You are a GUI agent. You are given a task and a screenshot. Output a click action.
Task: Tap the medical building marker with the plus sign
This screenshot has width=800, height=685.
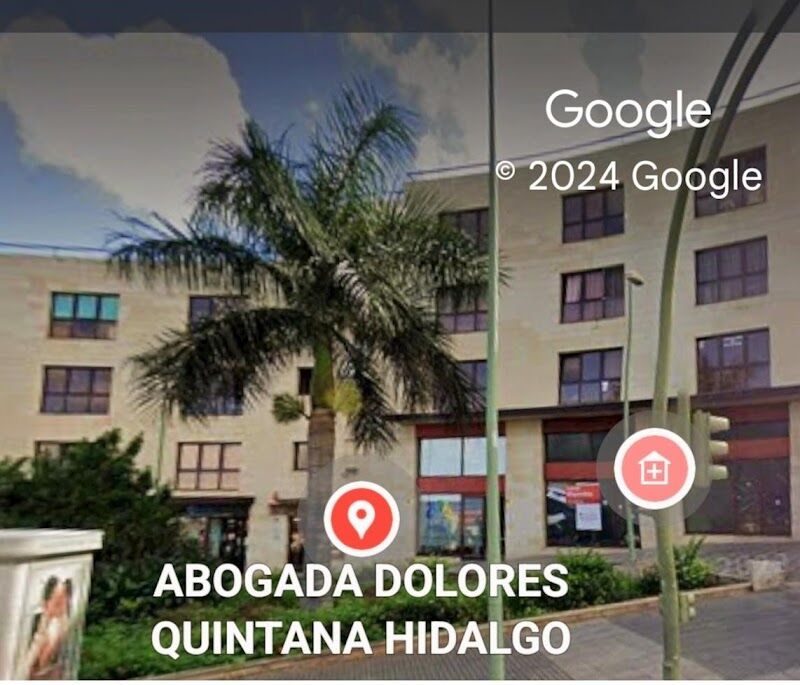pos(654,469)
